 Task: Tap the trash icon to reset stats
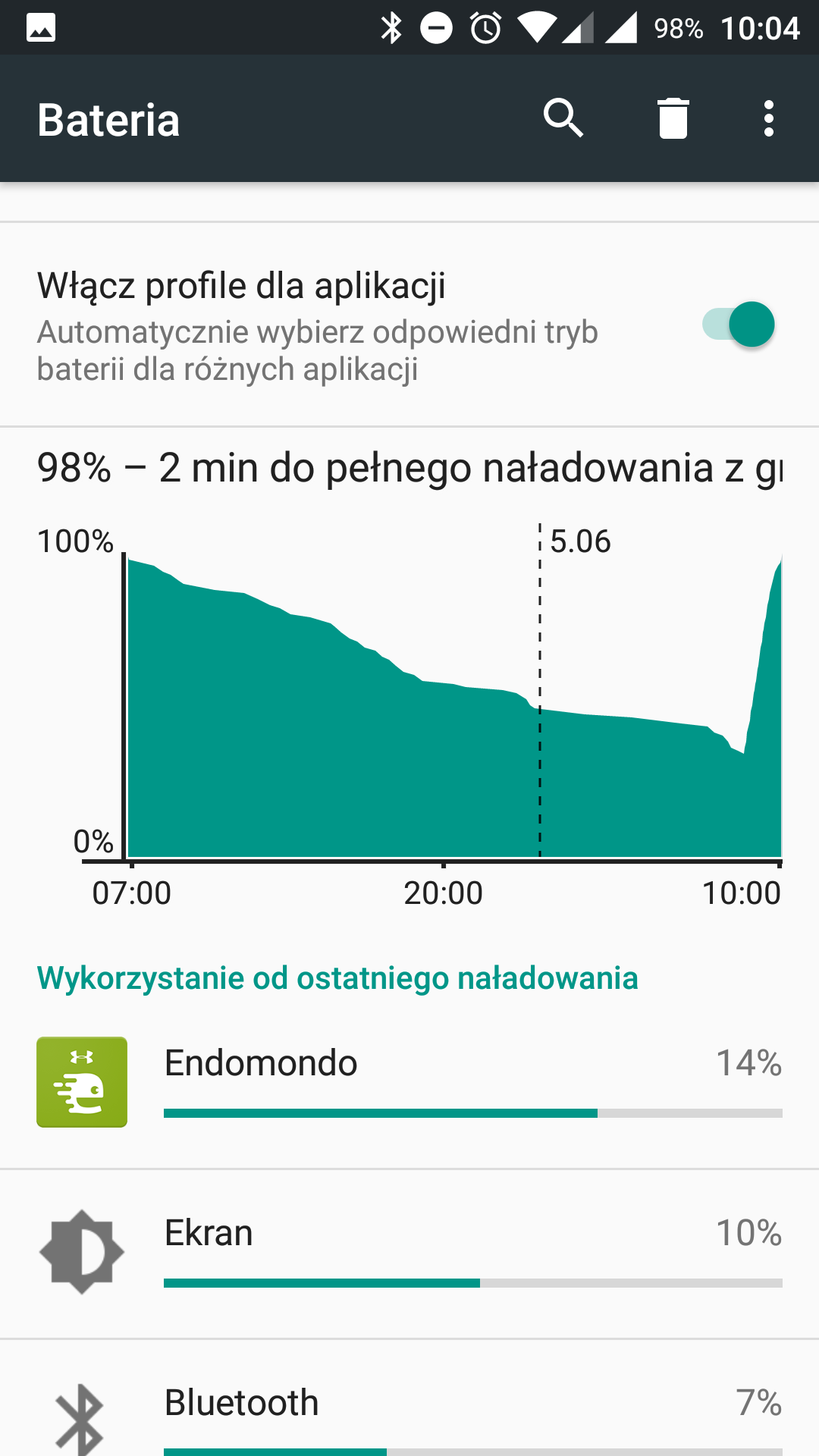coord(673,119)
